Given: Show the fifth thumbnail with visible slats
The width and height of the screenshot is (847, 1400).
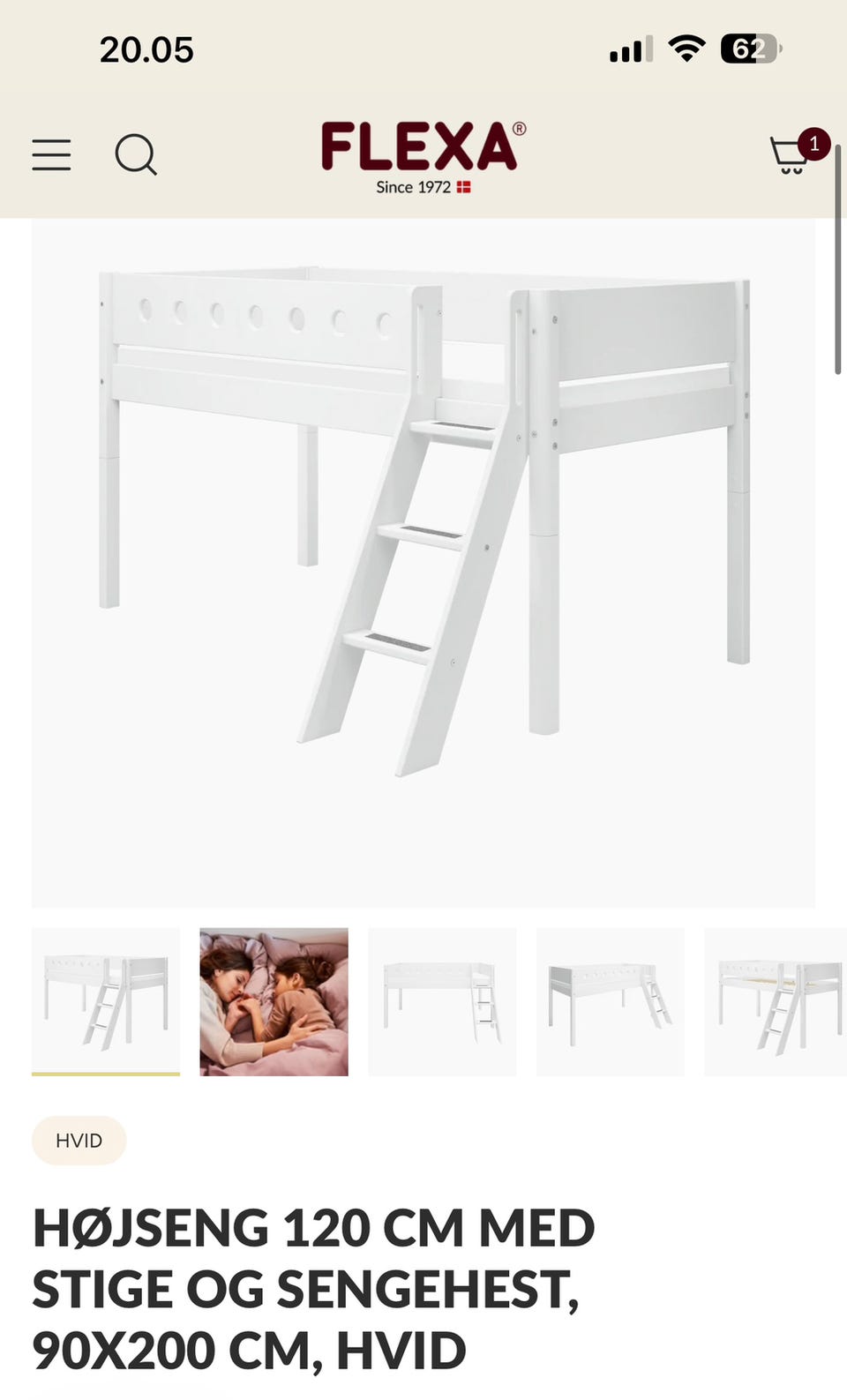Looking at the screenshot, I should [776, 1001].
